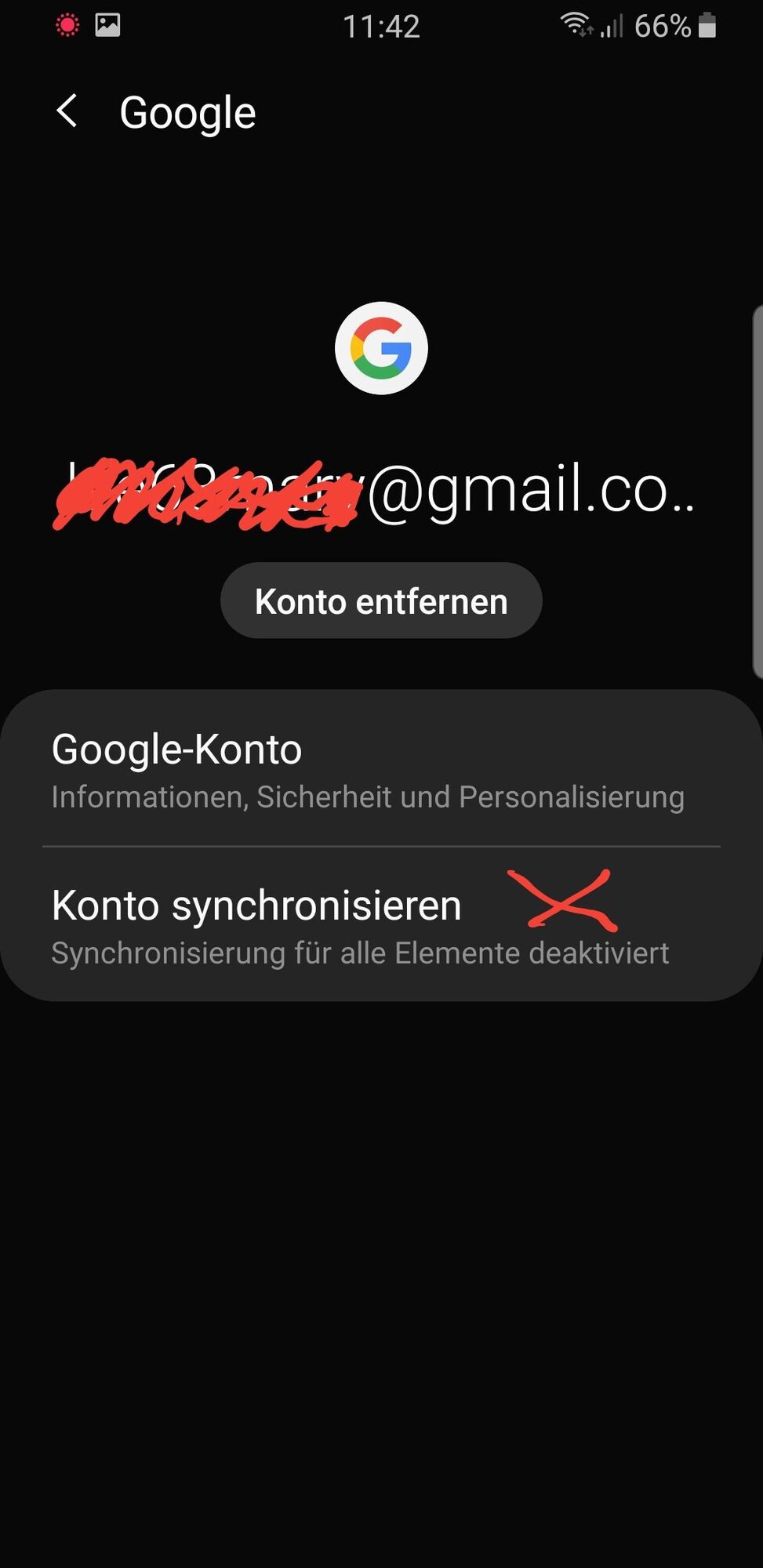Tap the Konto entfernen button
763x1568 pixels.
coord(381,601)
